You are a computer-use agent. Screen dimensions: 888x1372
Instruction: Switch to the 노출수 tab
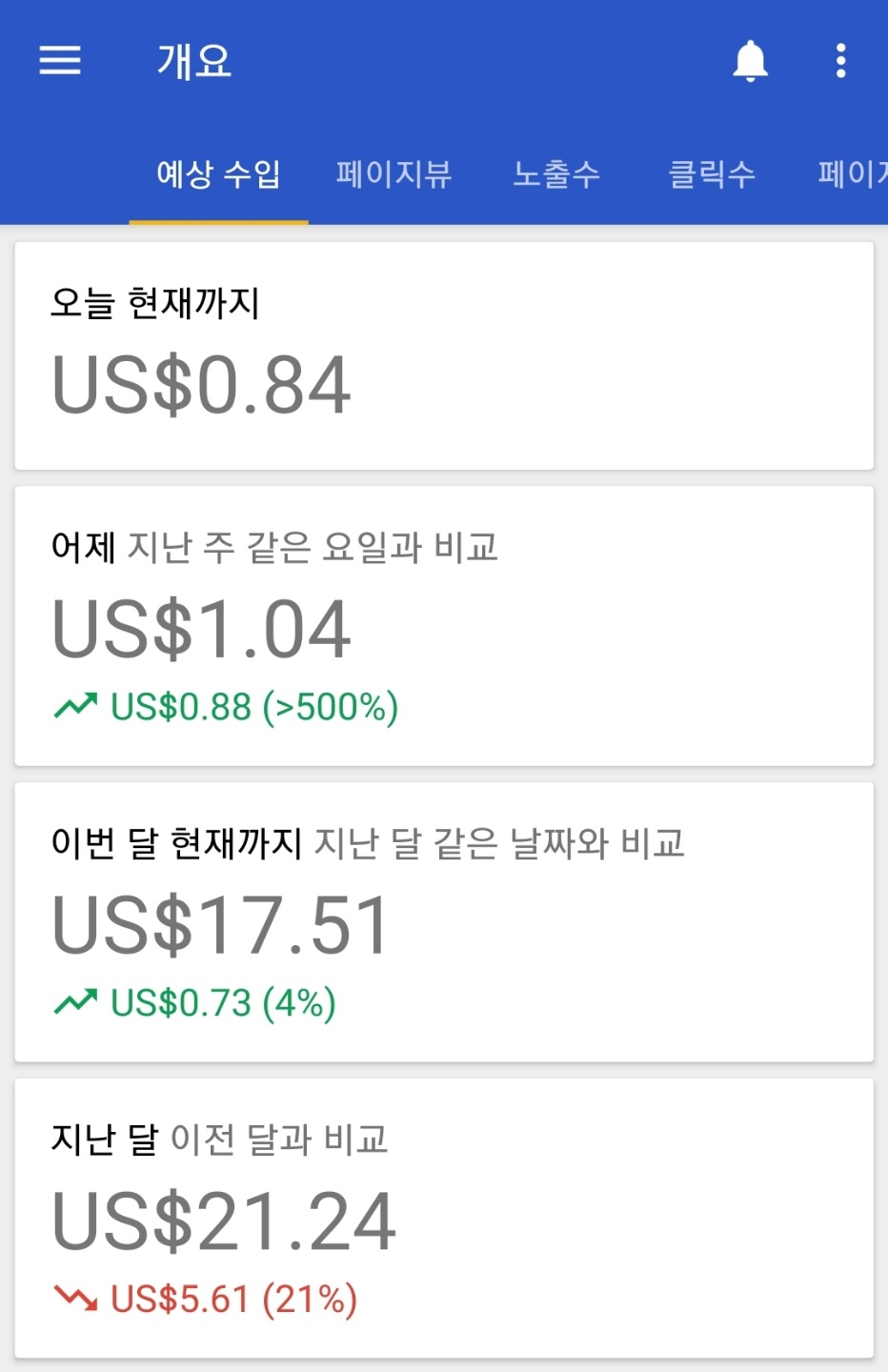click(556, 174)
